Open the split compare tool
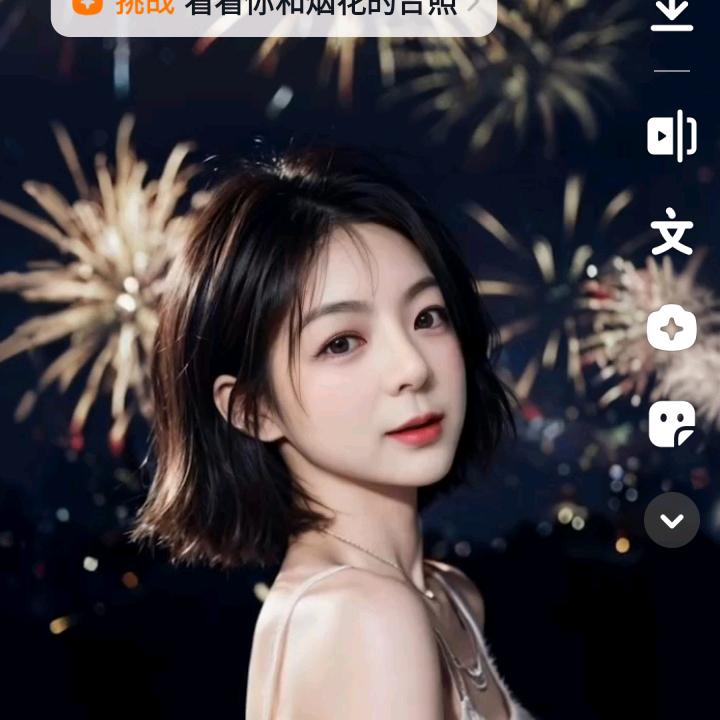Image resolution: width=720 pixels, height=720 pixels. 672,136
